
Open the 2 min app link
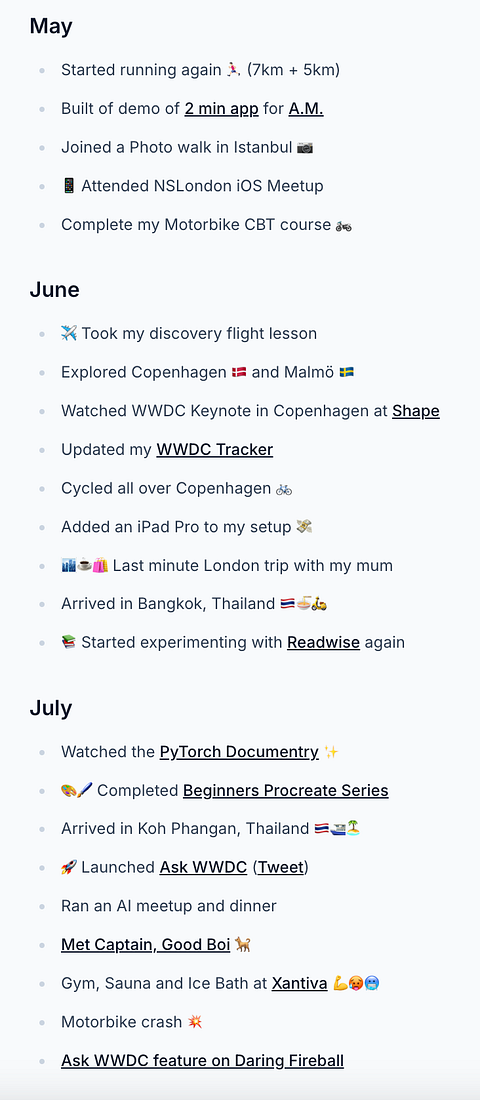coord(222,109)
